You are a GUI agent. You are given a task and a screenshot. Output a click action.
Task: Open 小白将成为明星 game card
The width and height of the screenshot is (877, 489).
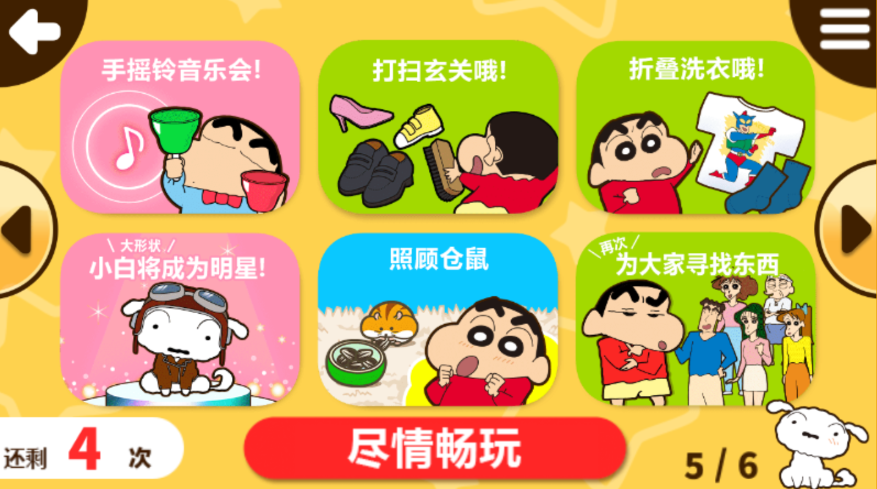(x=180, y=320)
